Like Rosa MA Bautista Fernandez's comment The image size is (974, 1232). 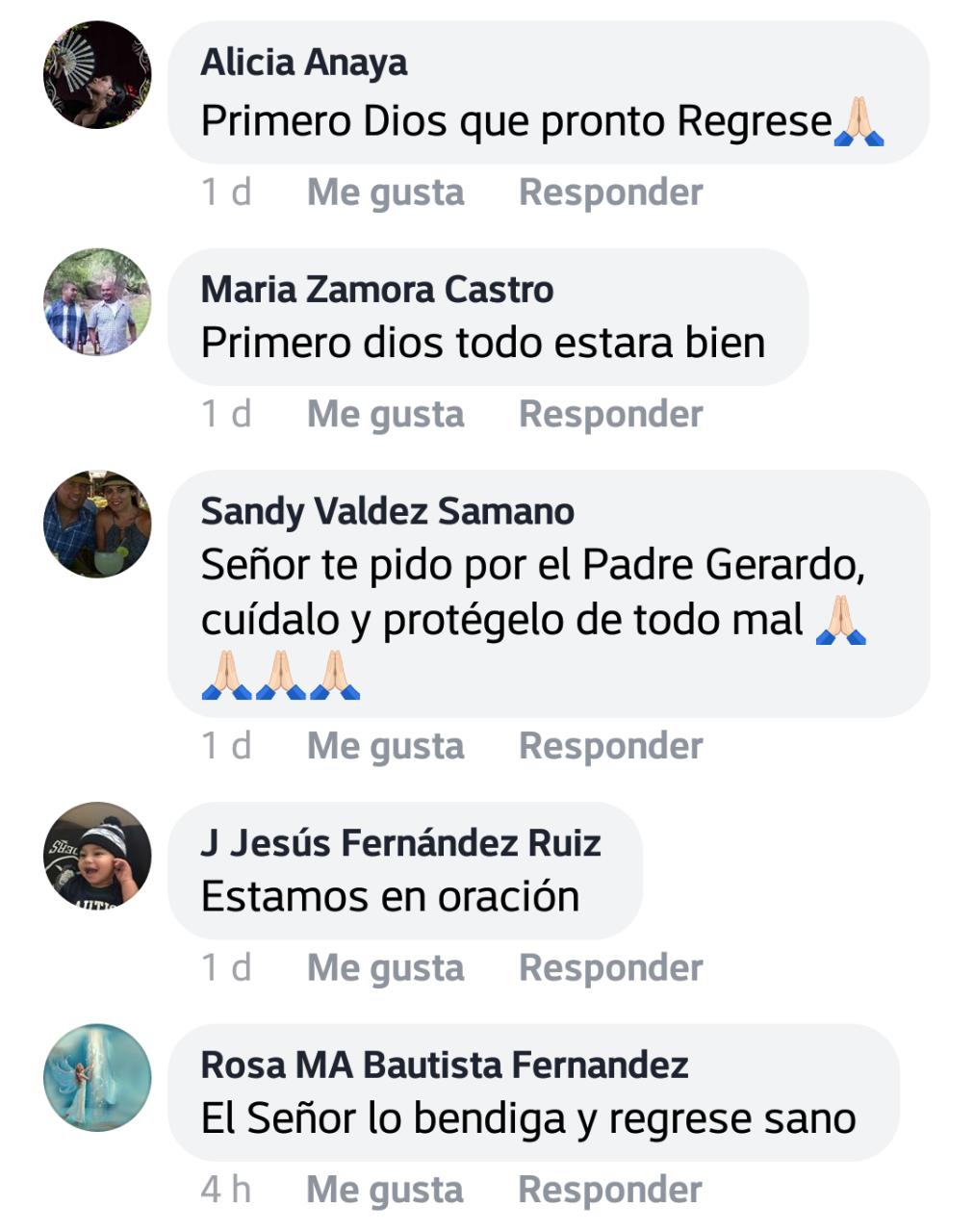pos(385,1190)
